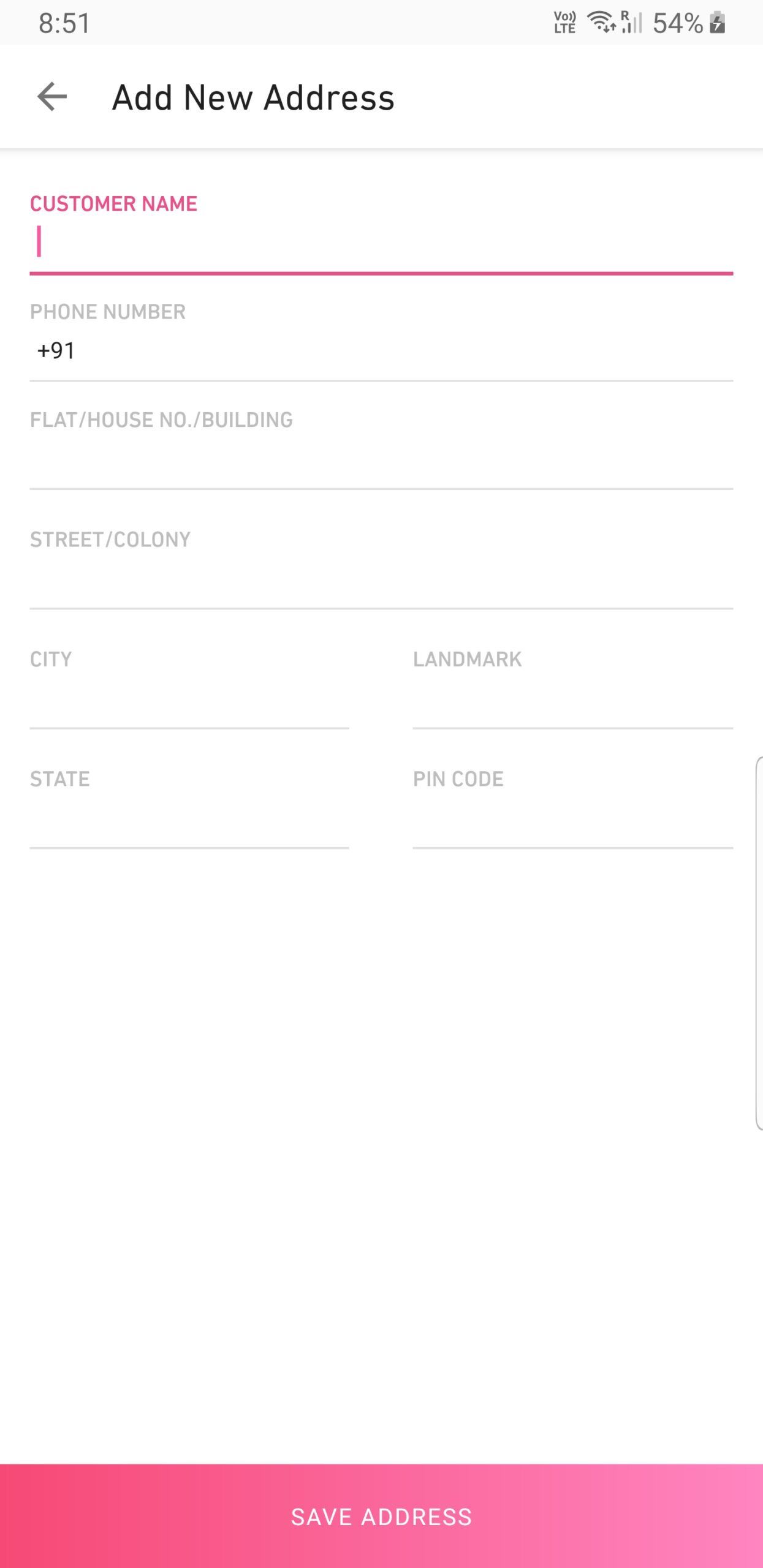Tap the Landmark field

572,699
